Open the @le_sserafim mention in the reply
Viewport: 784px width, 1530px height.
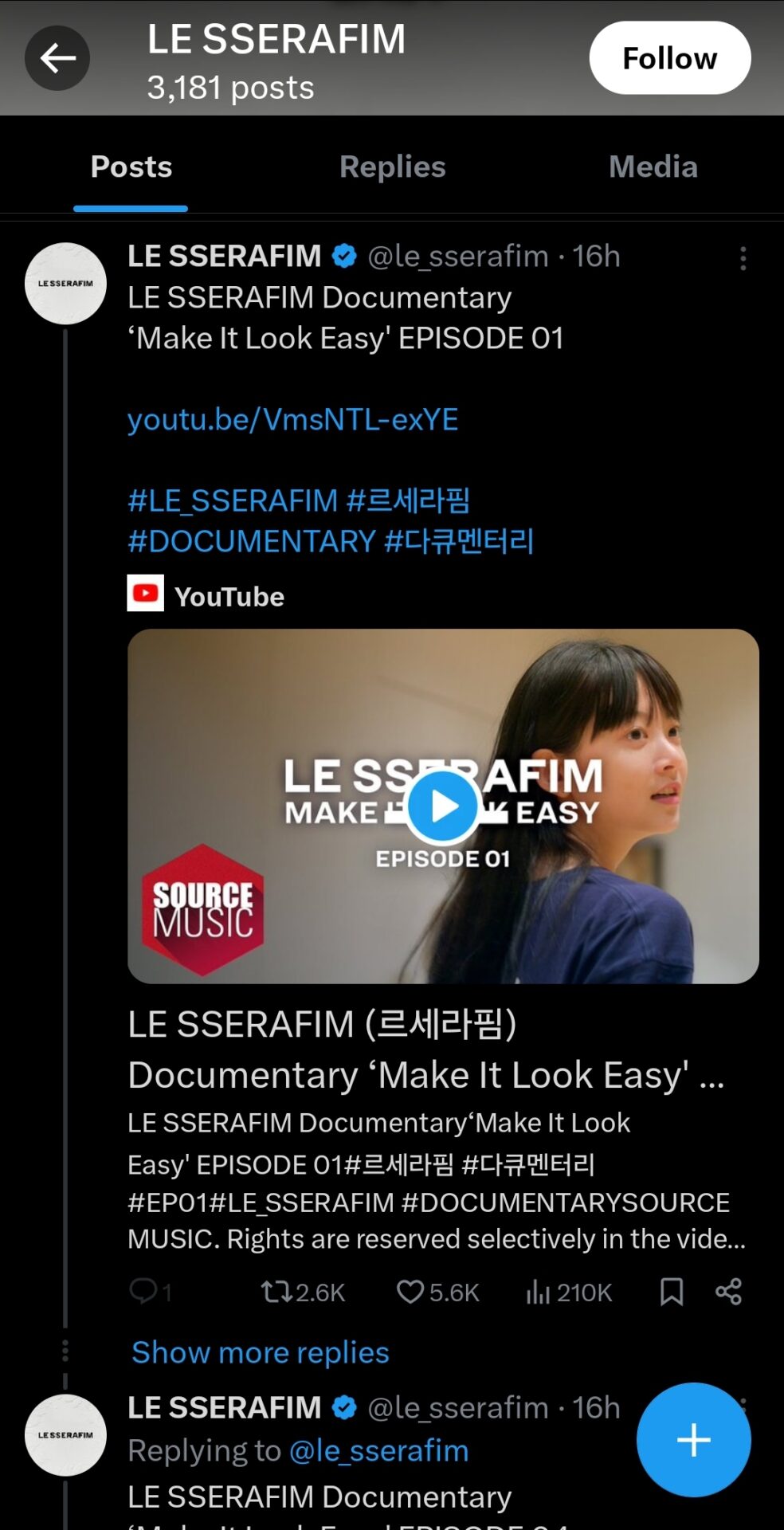coord(379,1451)
